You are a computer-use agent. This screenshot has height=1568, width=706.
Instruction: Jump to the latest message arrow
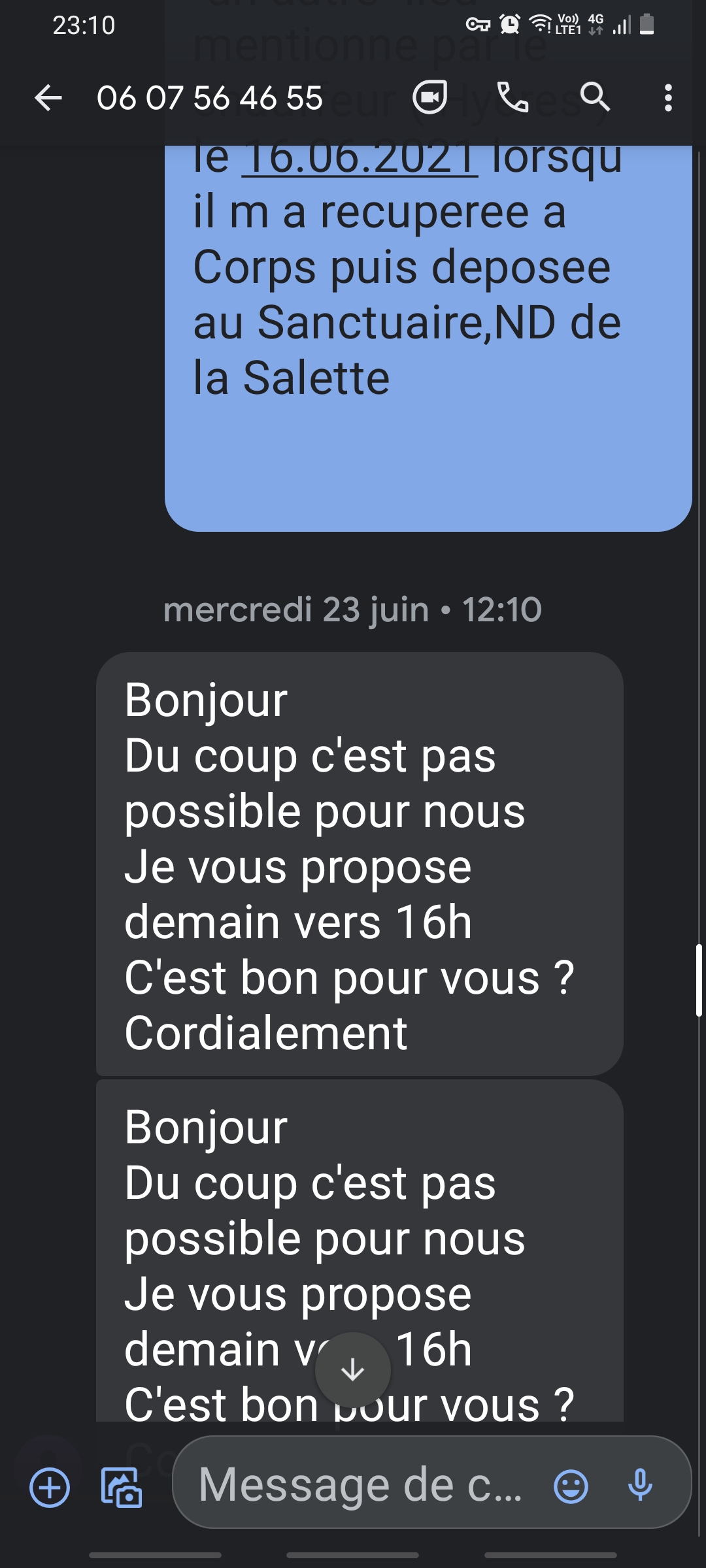[353, 1369]
